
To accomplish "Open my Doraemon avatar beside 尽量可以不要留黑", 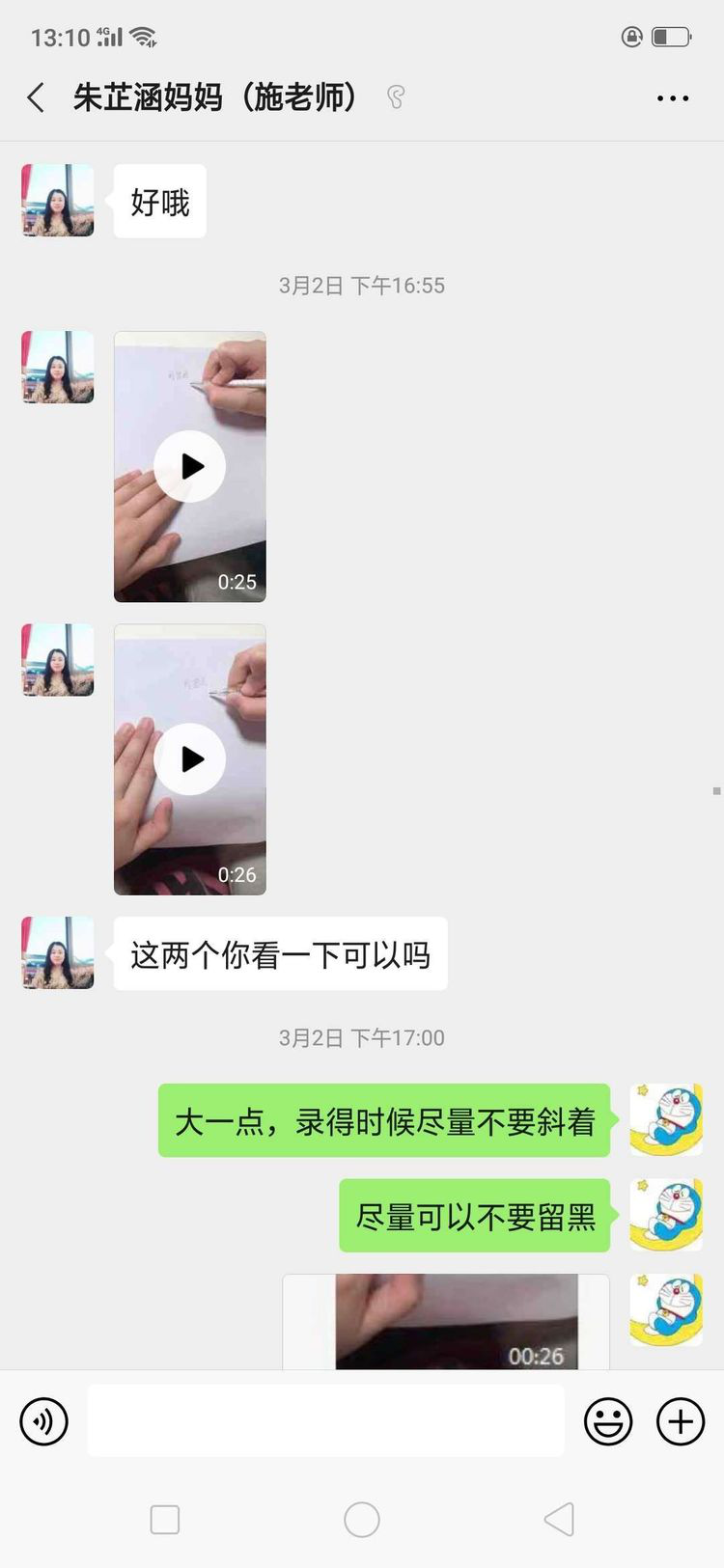I will [x=666, y=1215].
